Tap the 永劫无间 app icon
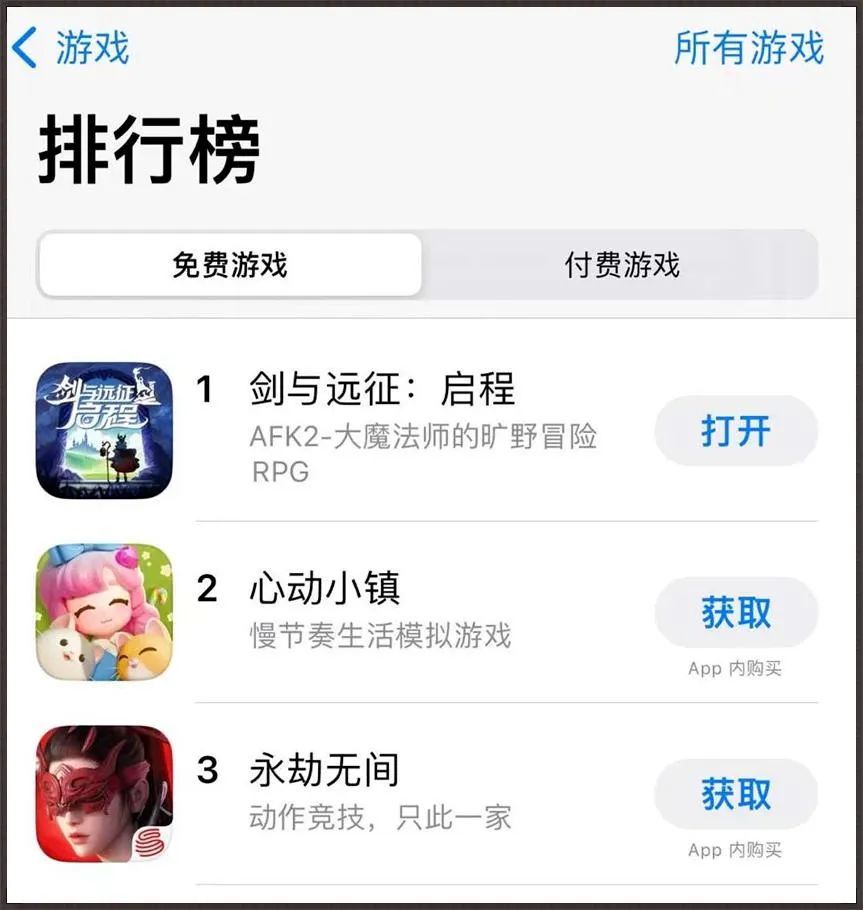863x910 pixels. (104, 793)
